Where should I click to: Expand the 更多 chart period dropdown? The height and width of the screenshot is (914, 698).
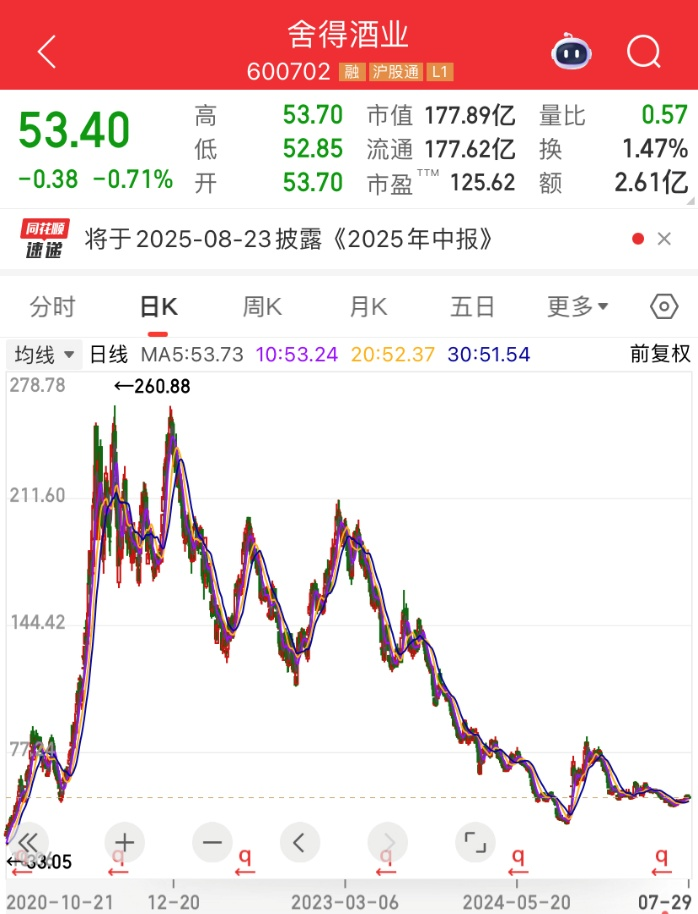tap(578, 307)
